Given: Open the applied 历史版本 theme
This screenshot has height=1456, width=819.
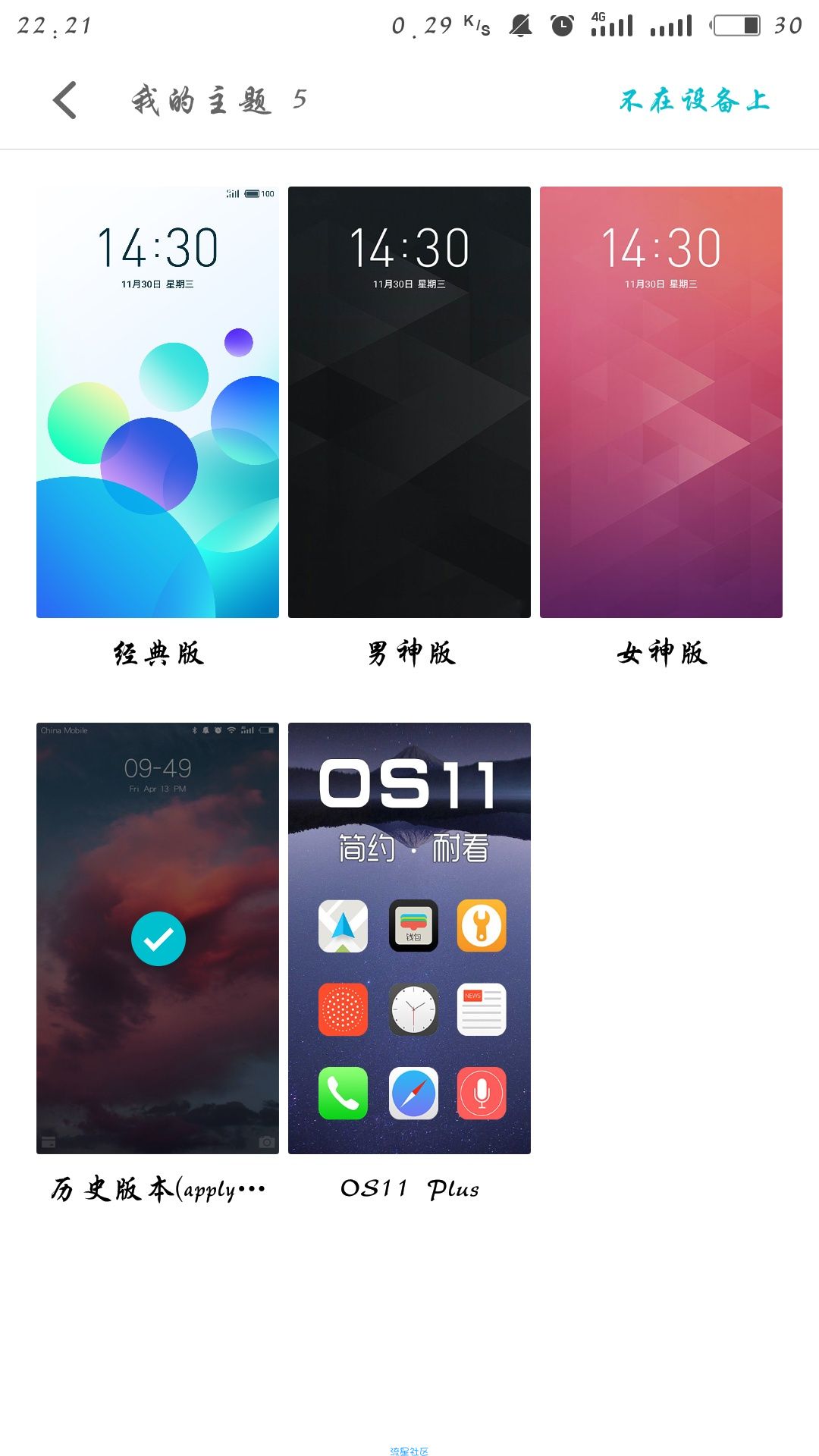Looking at the screenshot, I should (x=158, y=938).
